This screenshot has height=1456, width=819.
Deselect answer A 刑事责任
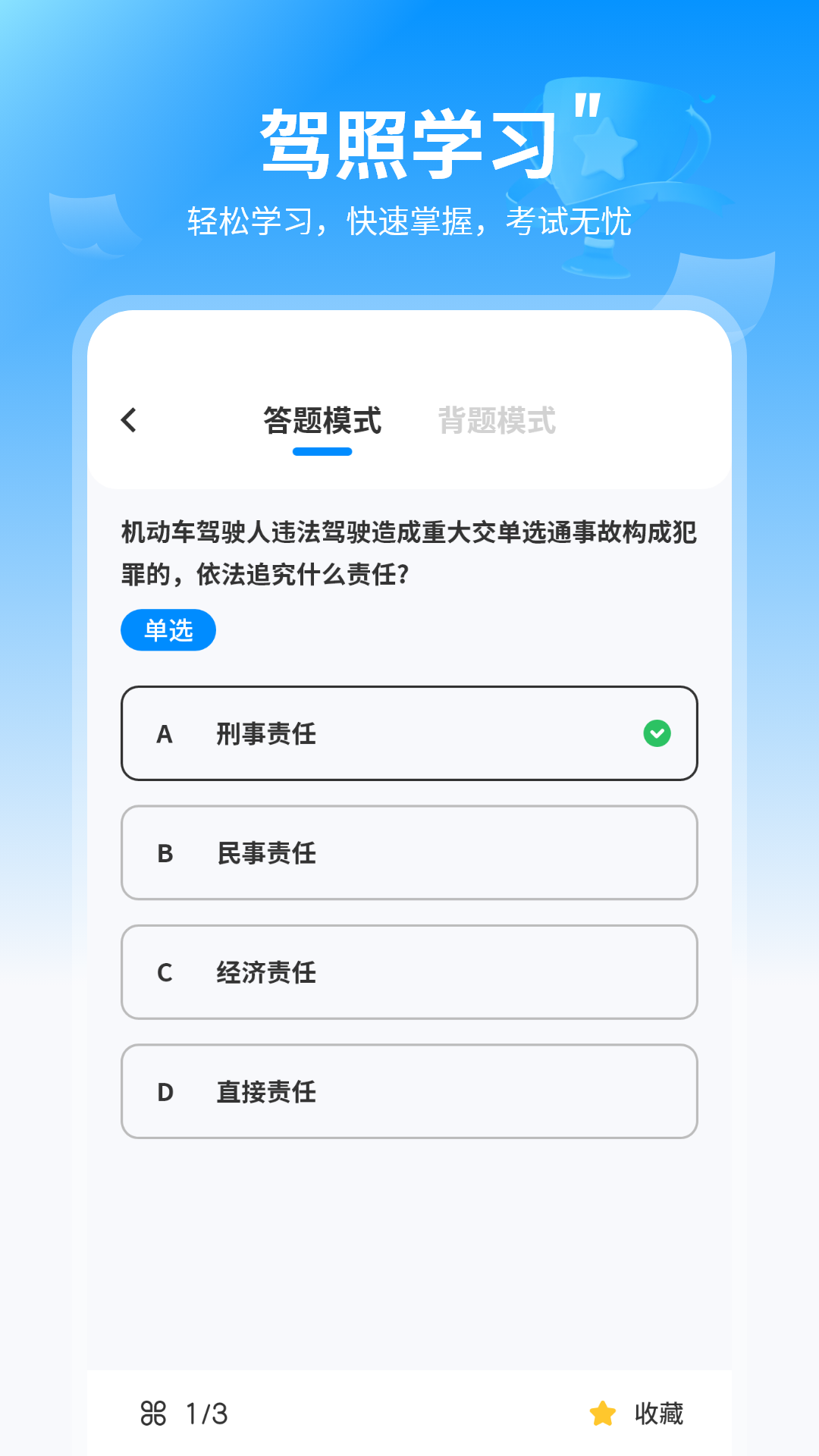point(409,733)
